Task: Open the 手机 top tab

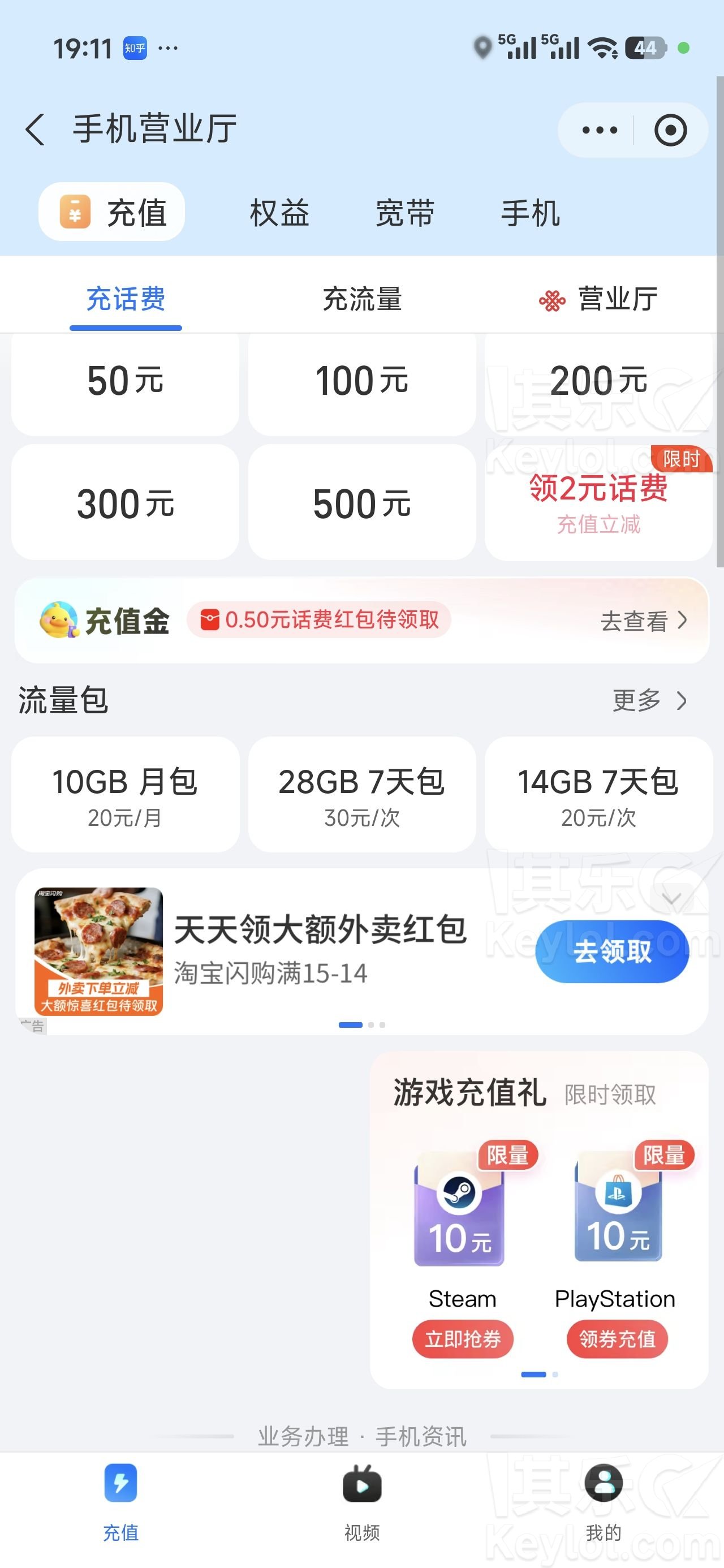Action: pyautogui.click(x=531, y=213)
